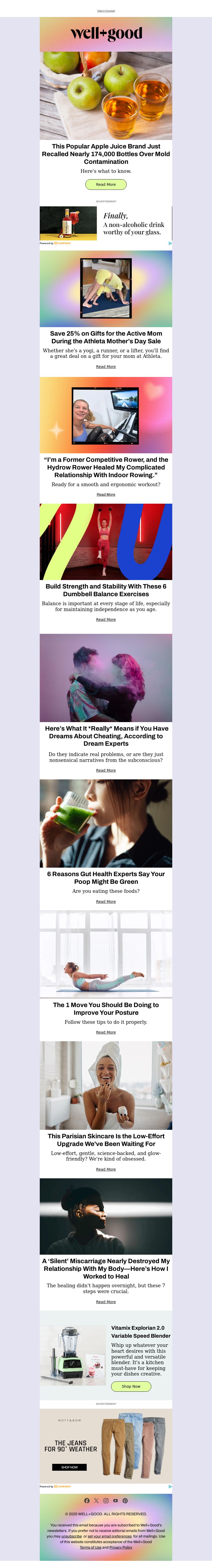Open Read More for cheating dreams article

point(106,770)
